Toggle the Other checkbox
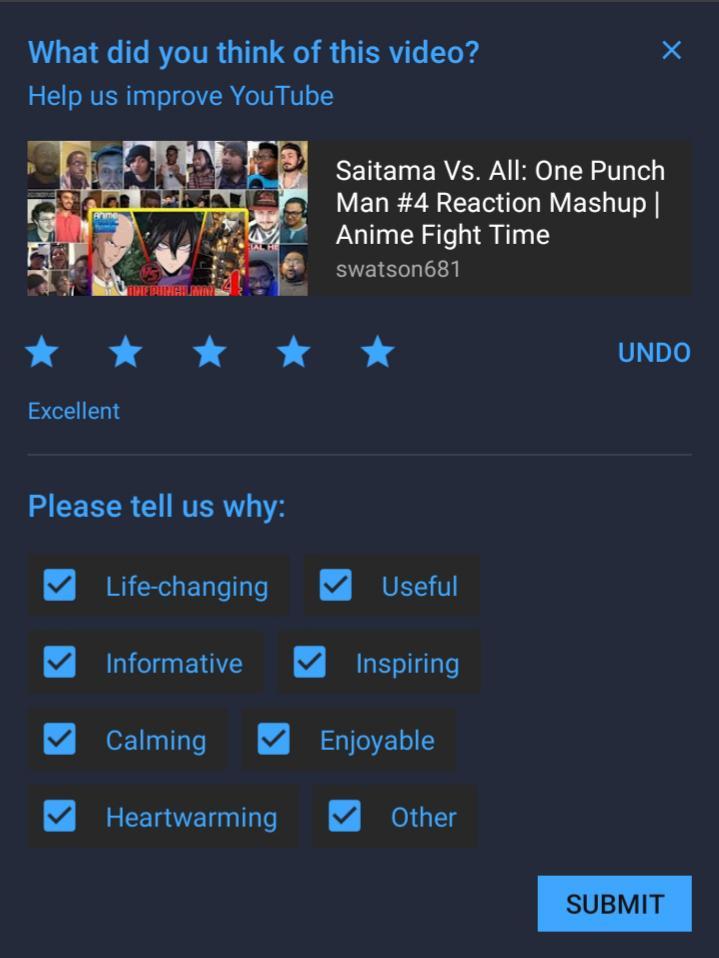Screen dimensions: 719x958 point(345,817)
